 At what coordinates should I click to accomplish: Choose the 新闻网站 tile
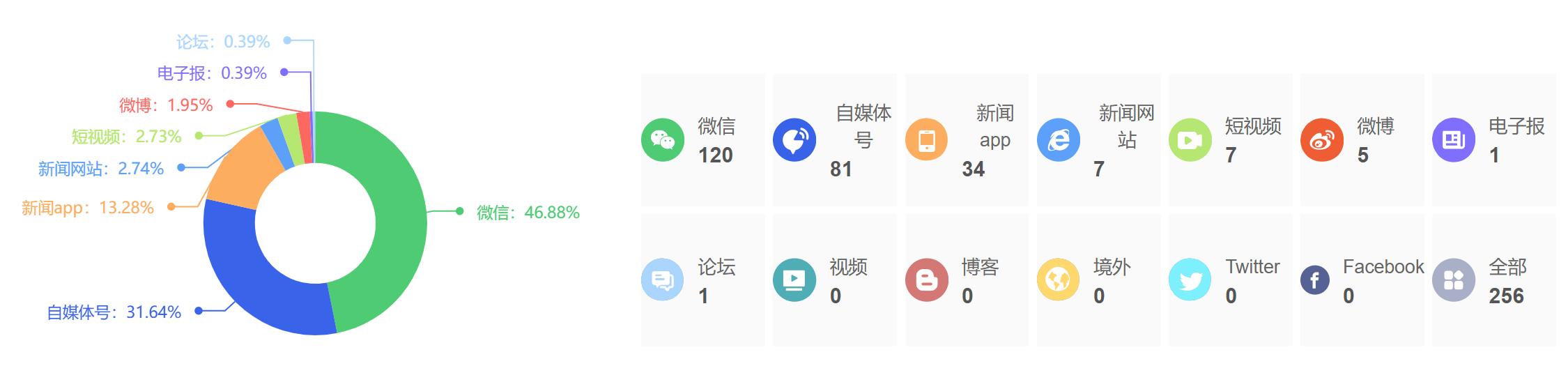point(1098,140)
